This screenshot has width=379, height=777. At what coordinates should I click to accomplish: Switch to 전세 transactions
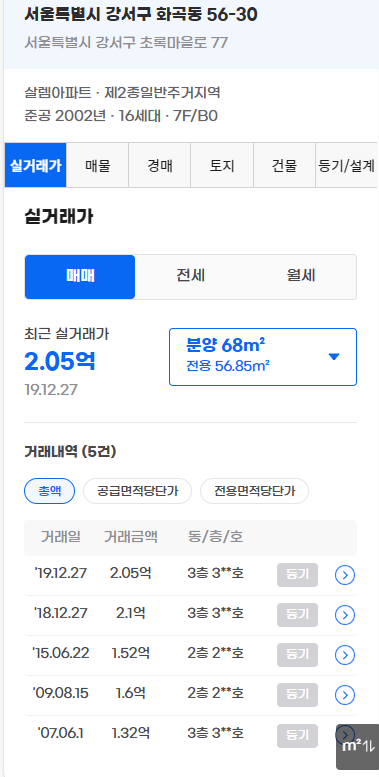[x=190, y=277]
